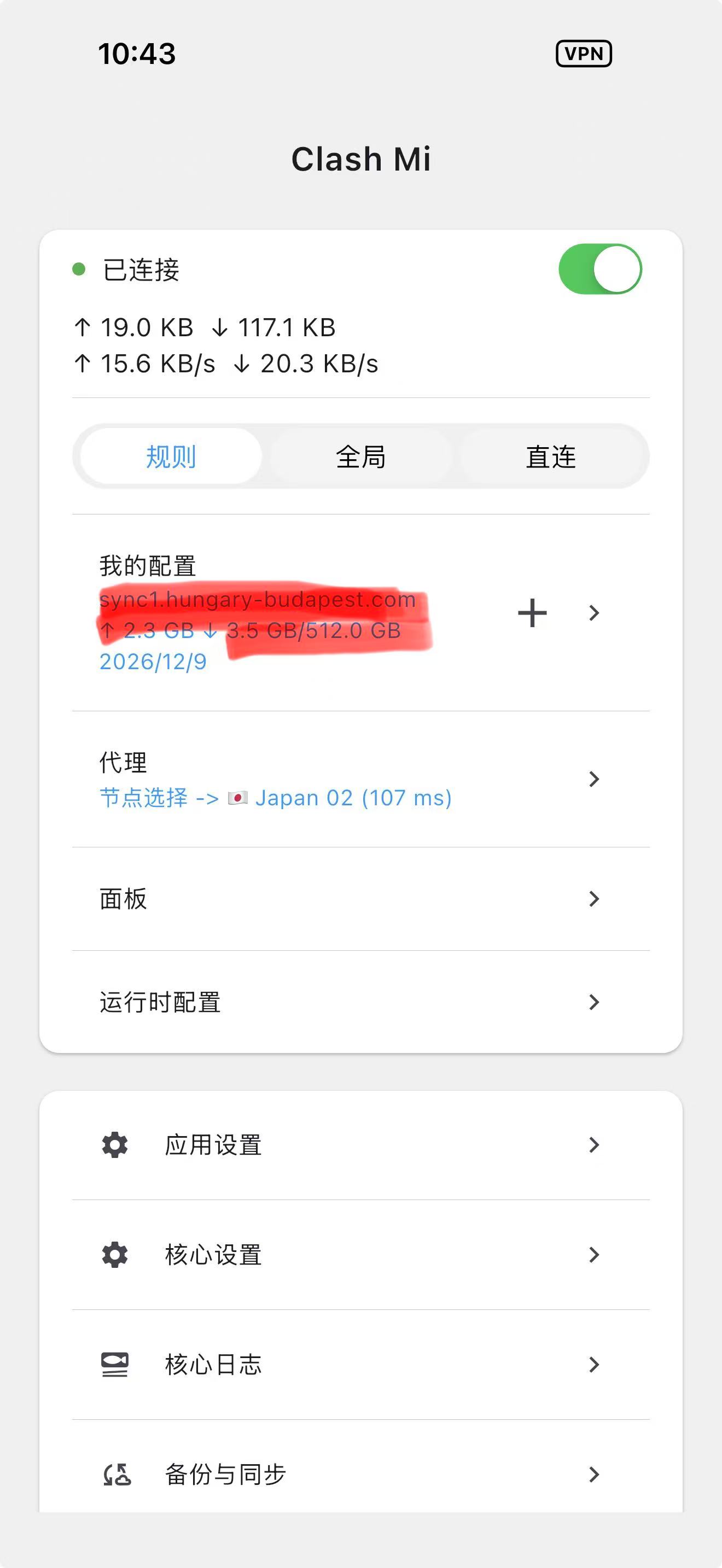This screenshot has height=1568, width=722.
Task: Add a new config with plus icon
Action: point(532,612)
